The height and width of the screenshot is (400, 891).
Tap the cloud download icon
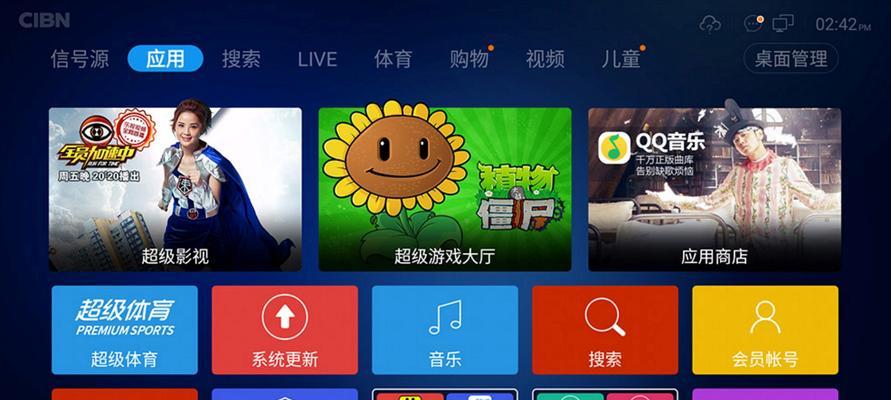[x=711, y=24]
